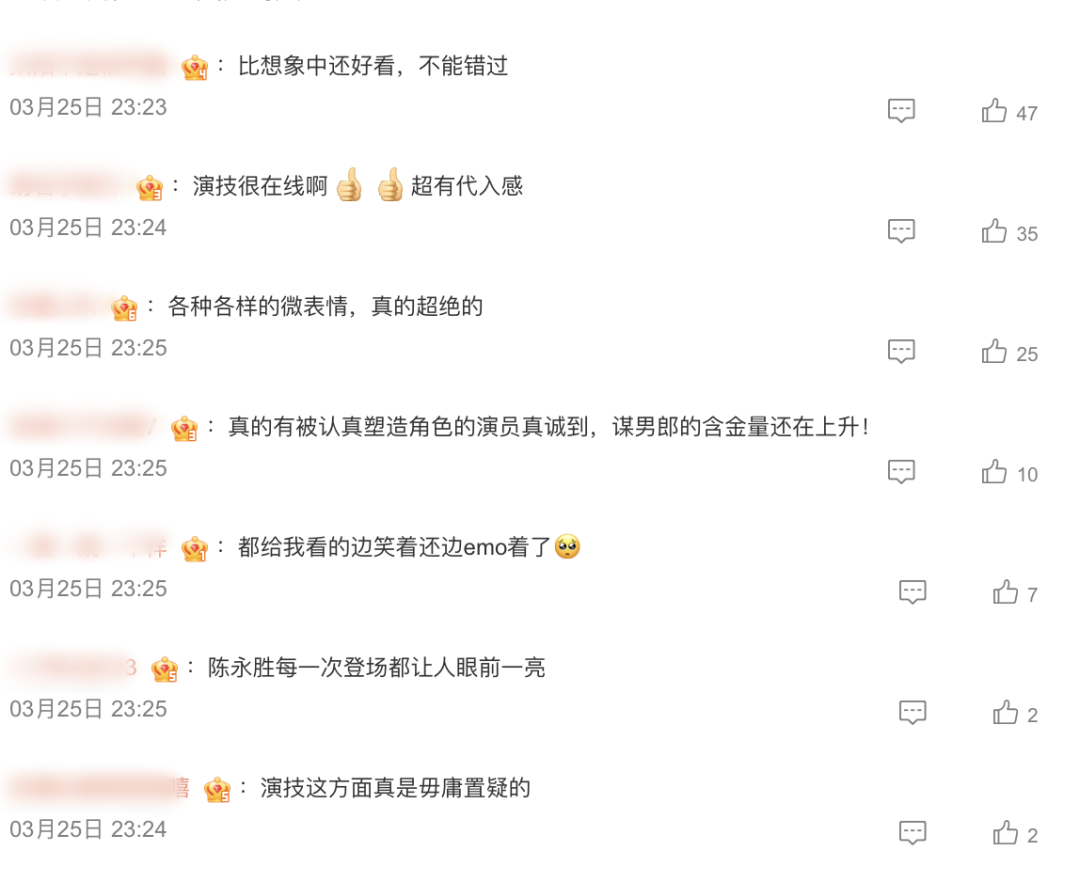Like the comment "演技很在线啊 超有代入感"

[994, 232]
